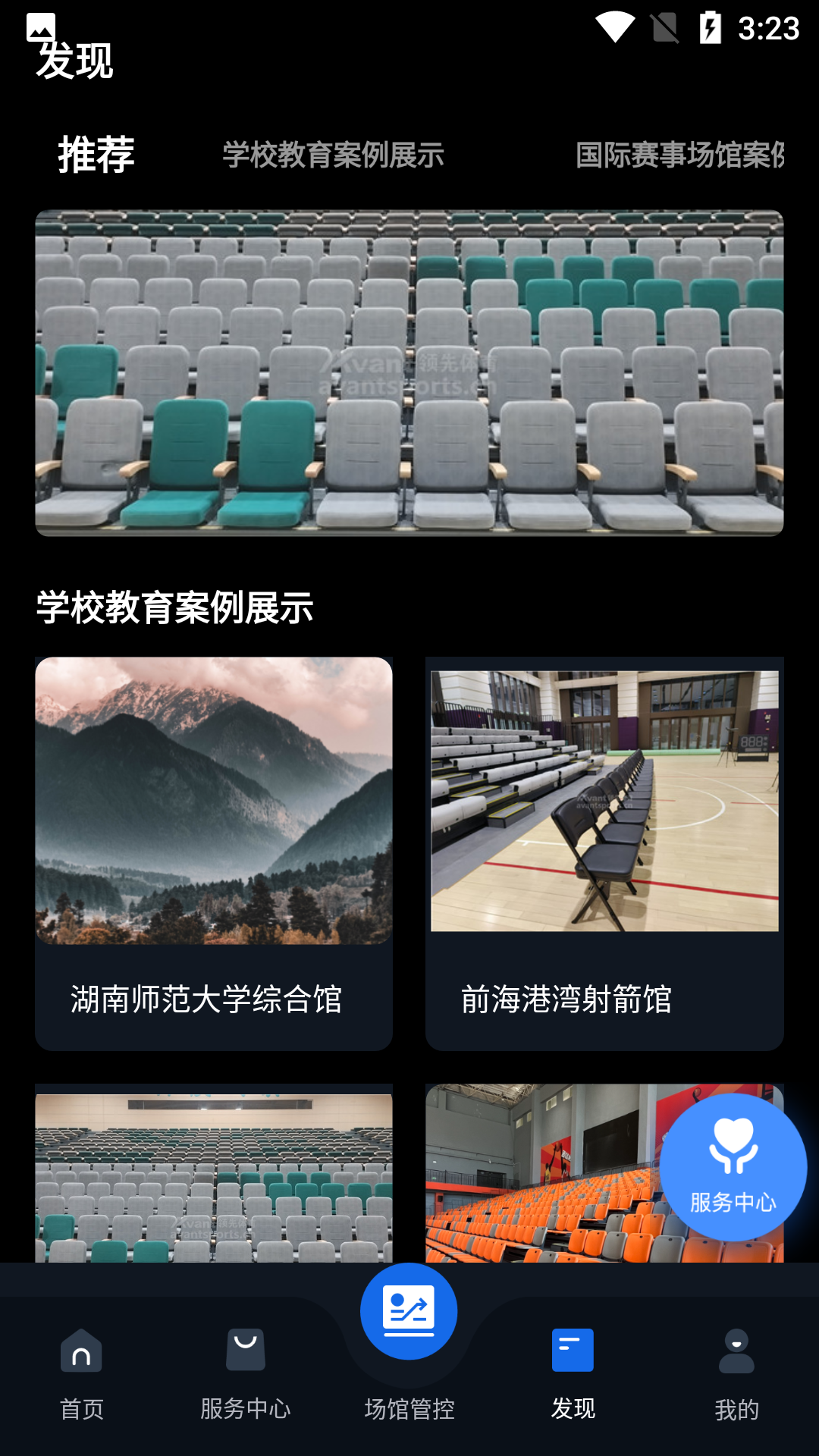Open the 国际赛事场馆案例 tab
The width and height of the screenshot is (819, 1456).
(682, 154)
